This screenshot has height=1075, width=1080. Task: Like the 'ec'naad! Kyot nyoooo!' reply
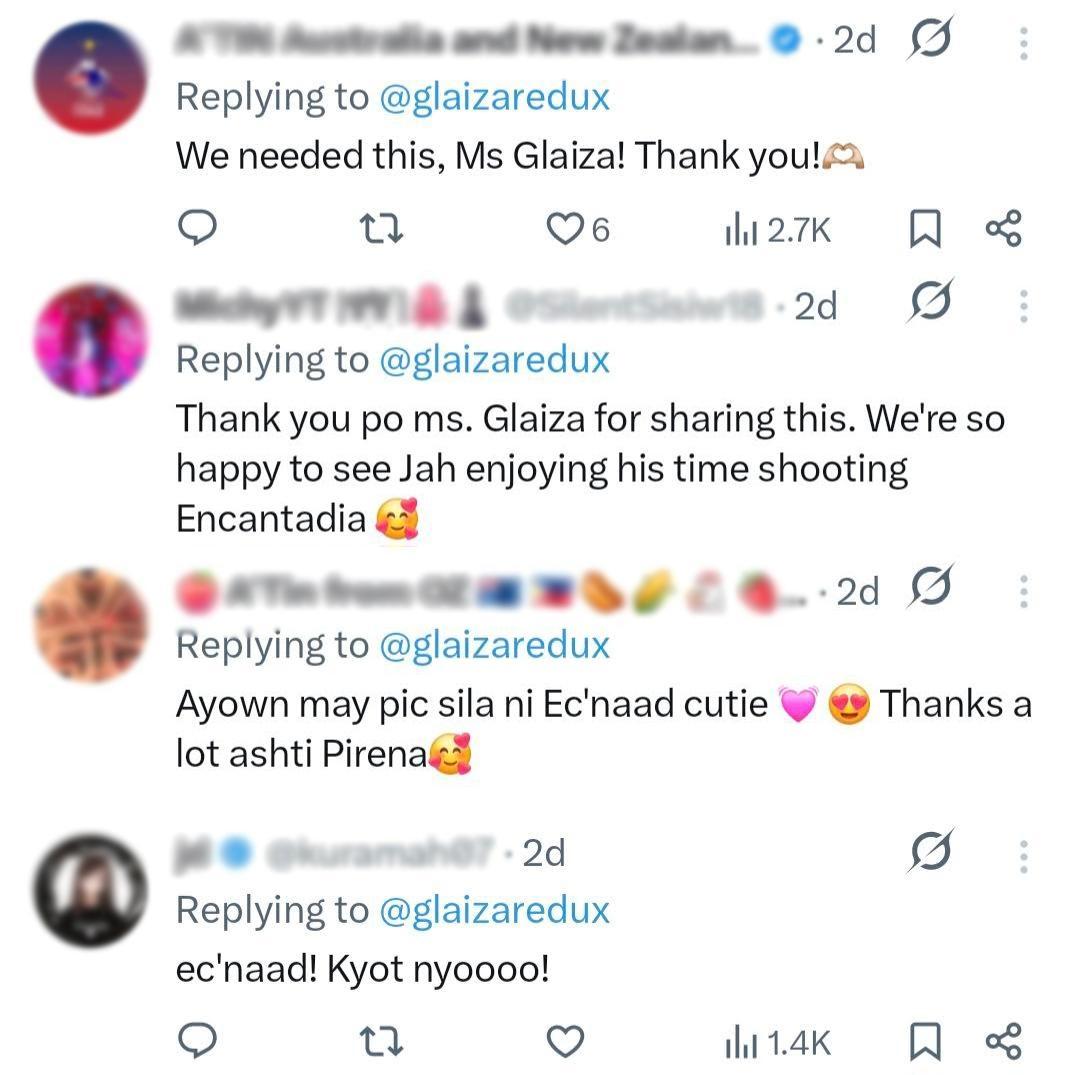click(567, 1042)
